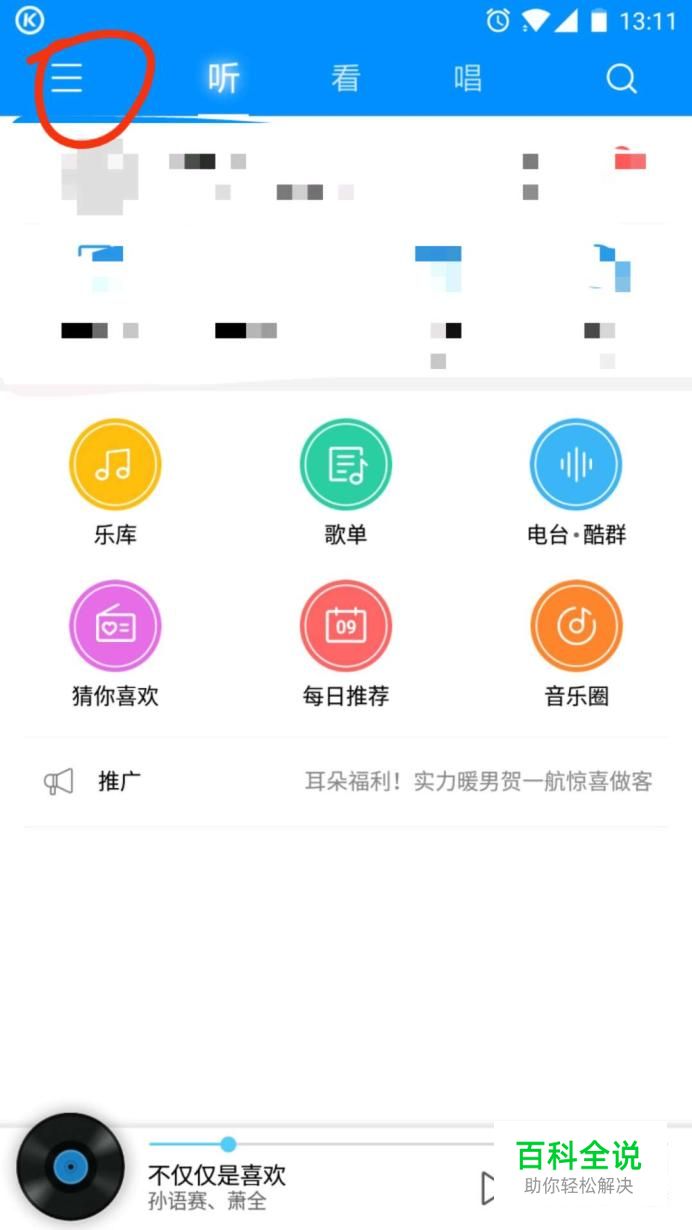Open the hamburger drawer menu

67,78
